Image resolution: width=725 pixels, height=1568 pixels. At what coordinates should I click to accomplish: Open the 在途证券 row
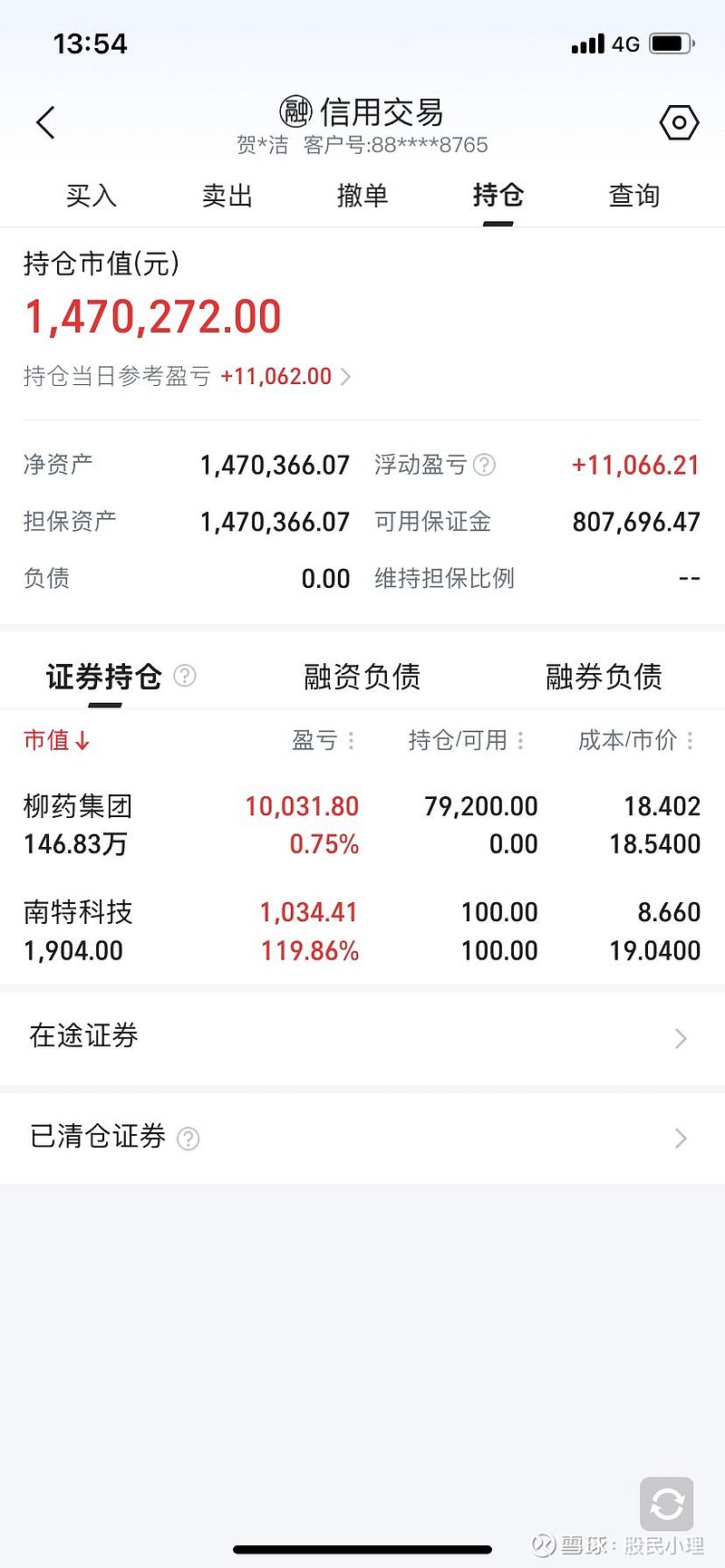click(x=362, y=1036)
